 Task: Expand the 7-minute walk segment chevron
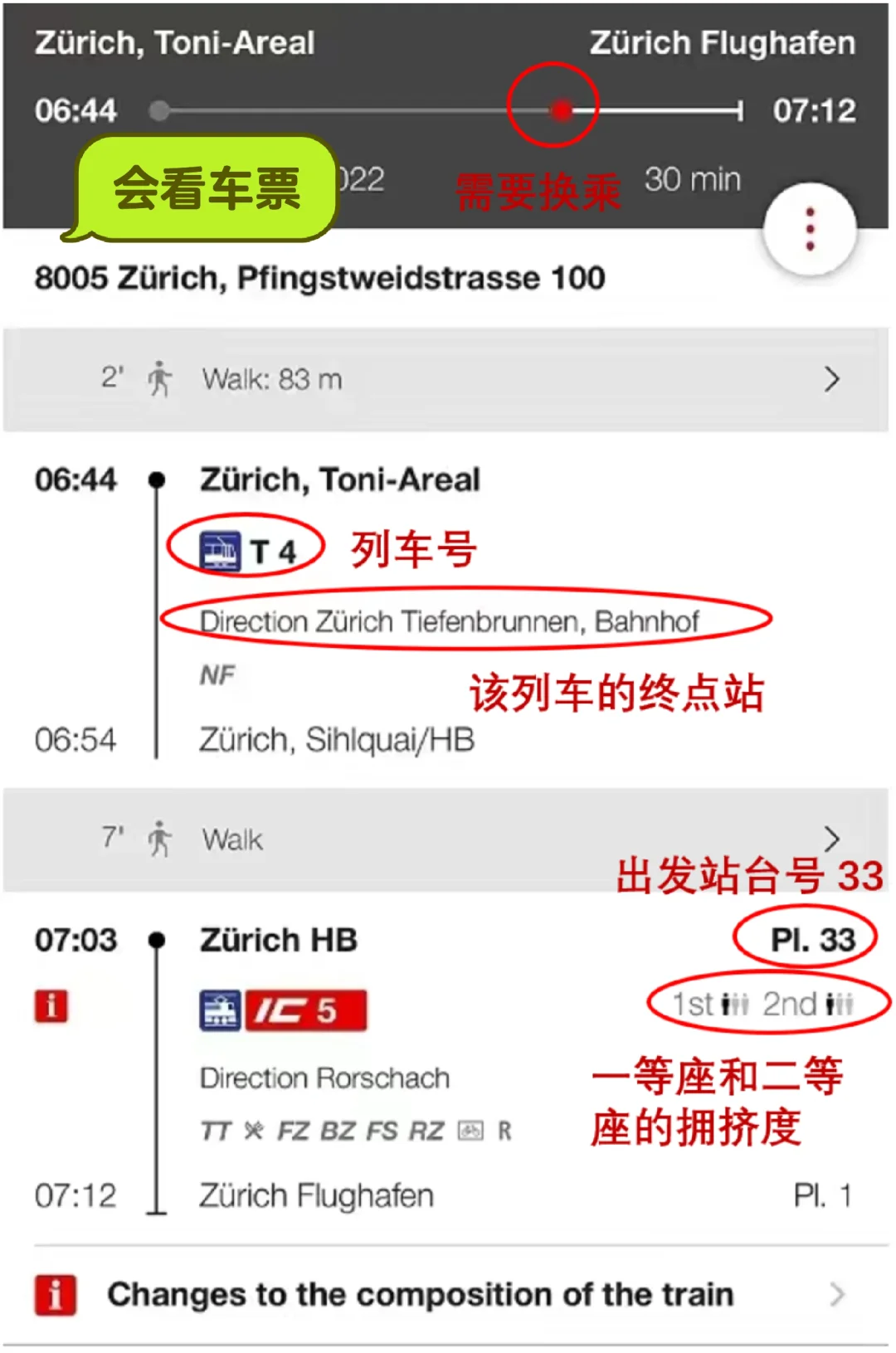[831, 839]
